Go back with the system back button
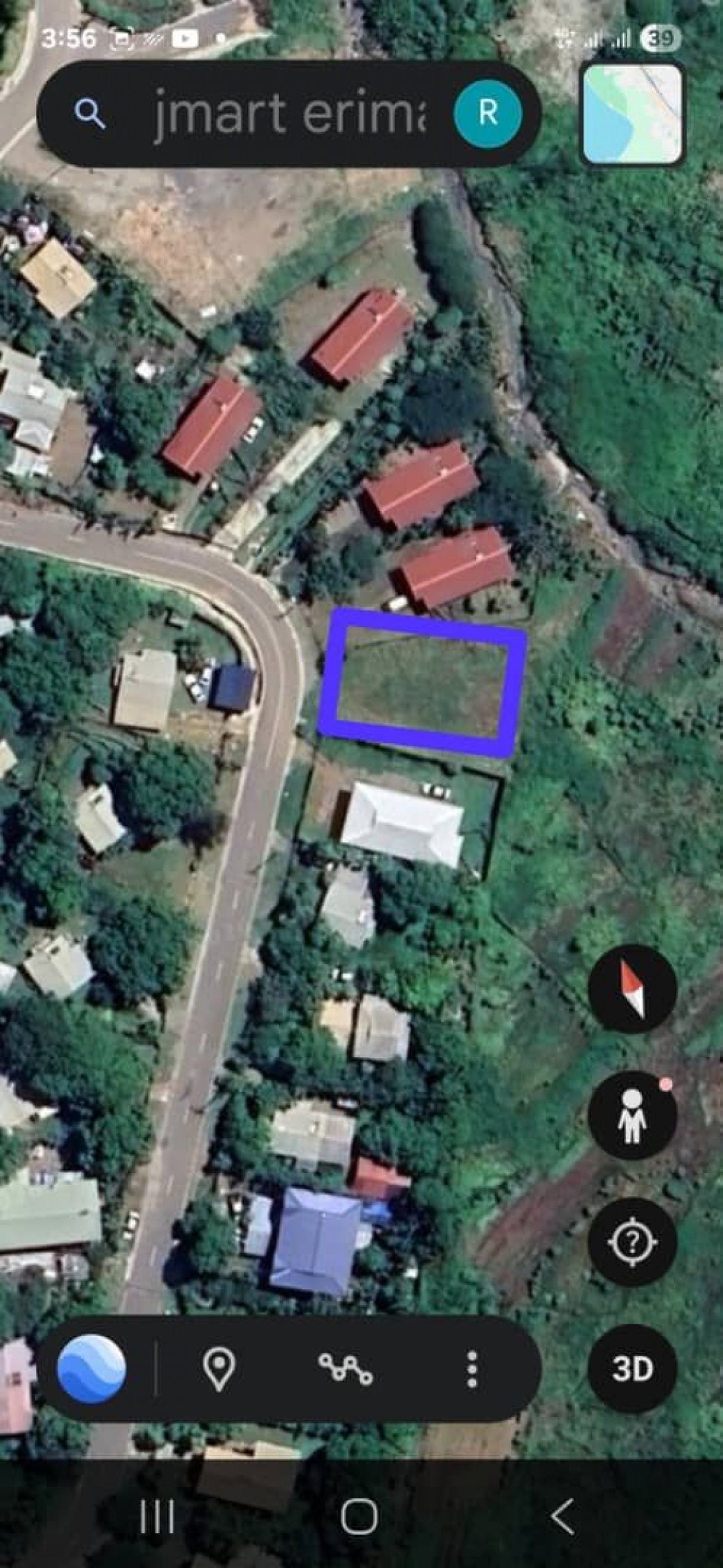This screenshot has width=723, height=1568. click(x=562, y=1516)
